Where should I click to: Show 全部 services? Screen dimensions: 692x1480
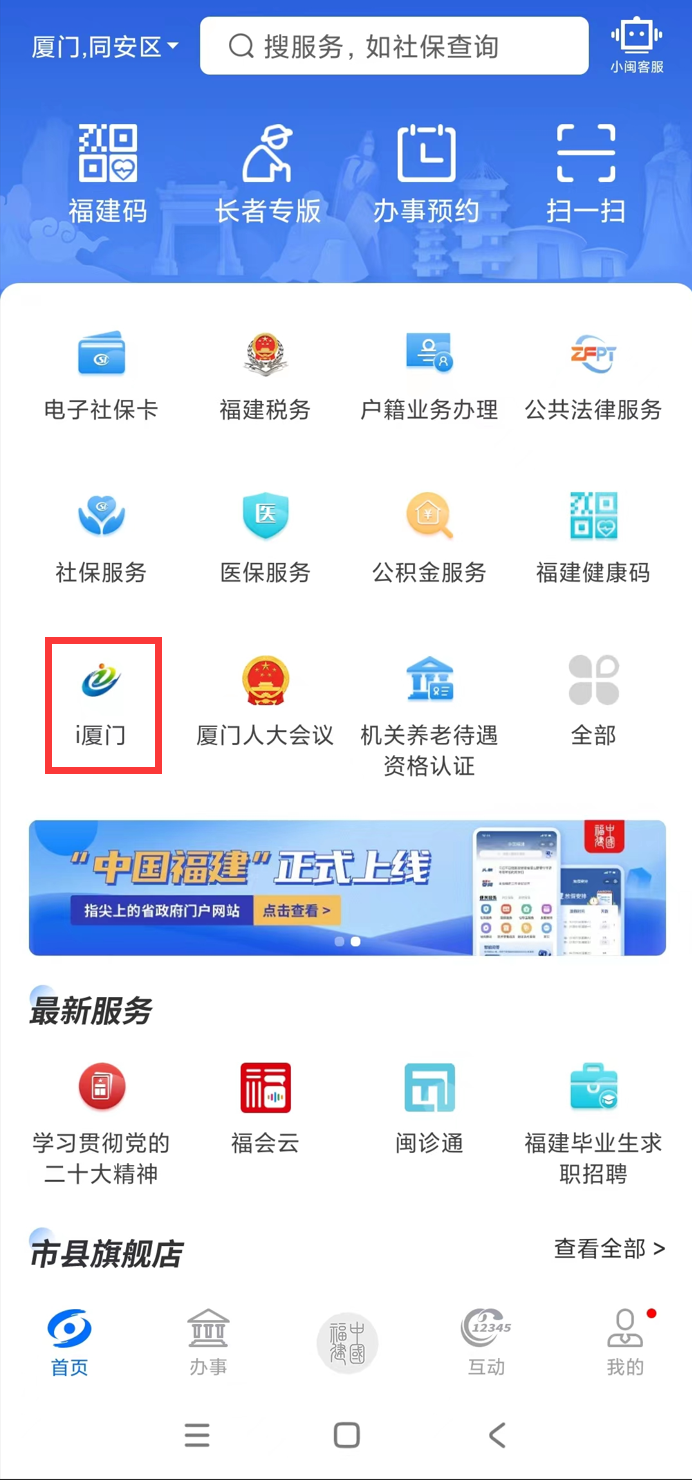[x=593, y=701]
